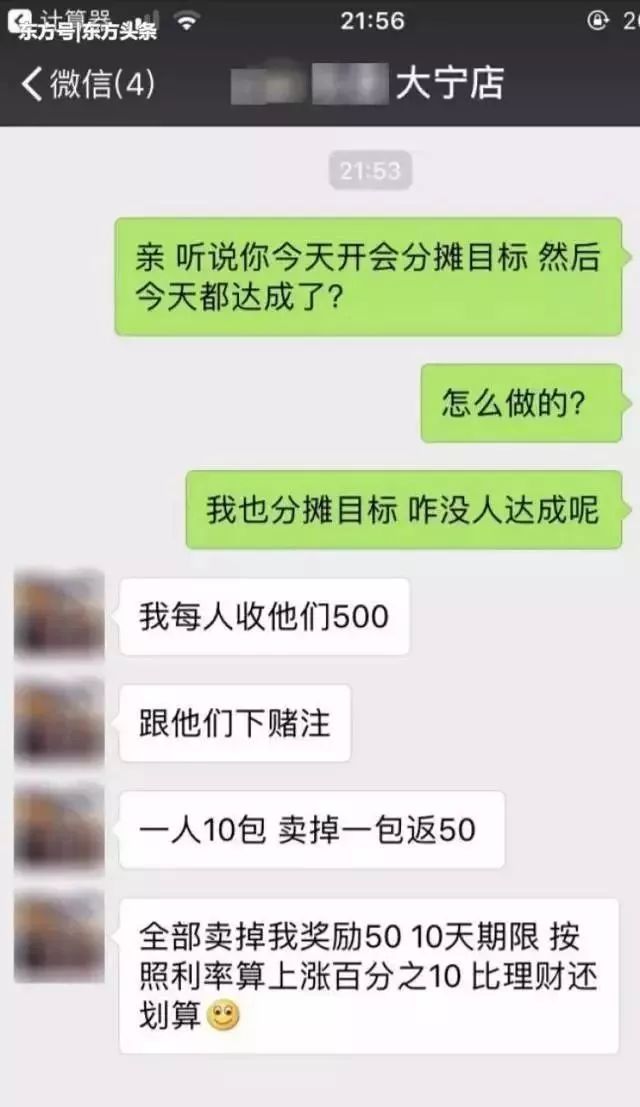
Task: Go back to the 微信 chat list
Action: (88, 85)
